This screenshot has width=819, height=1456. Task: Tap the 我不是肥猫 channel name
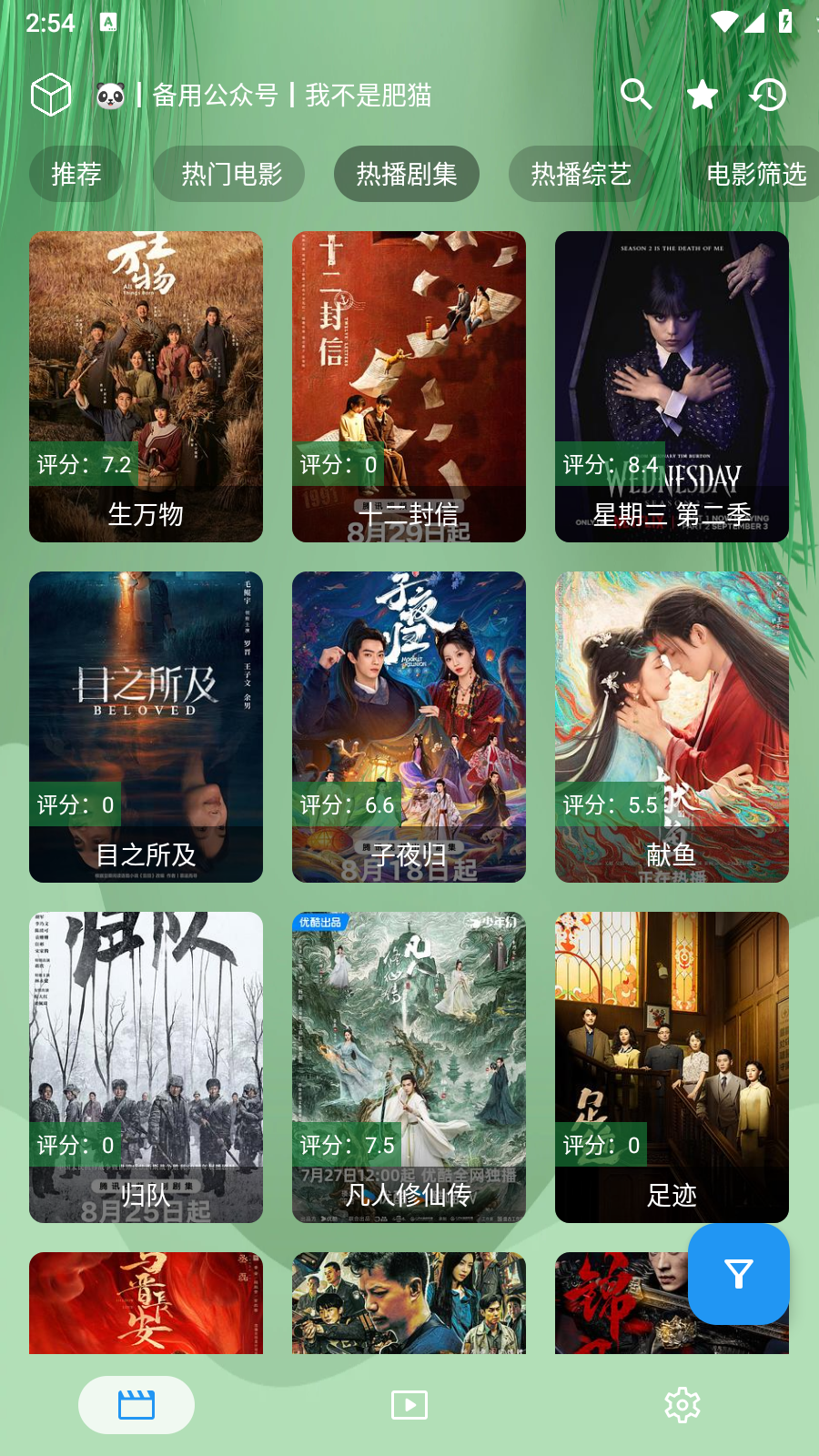tap(368, 96)
